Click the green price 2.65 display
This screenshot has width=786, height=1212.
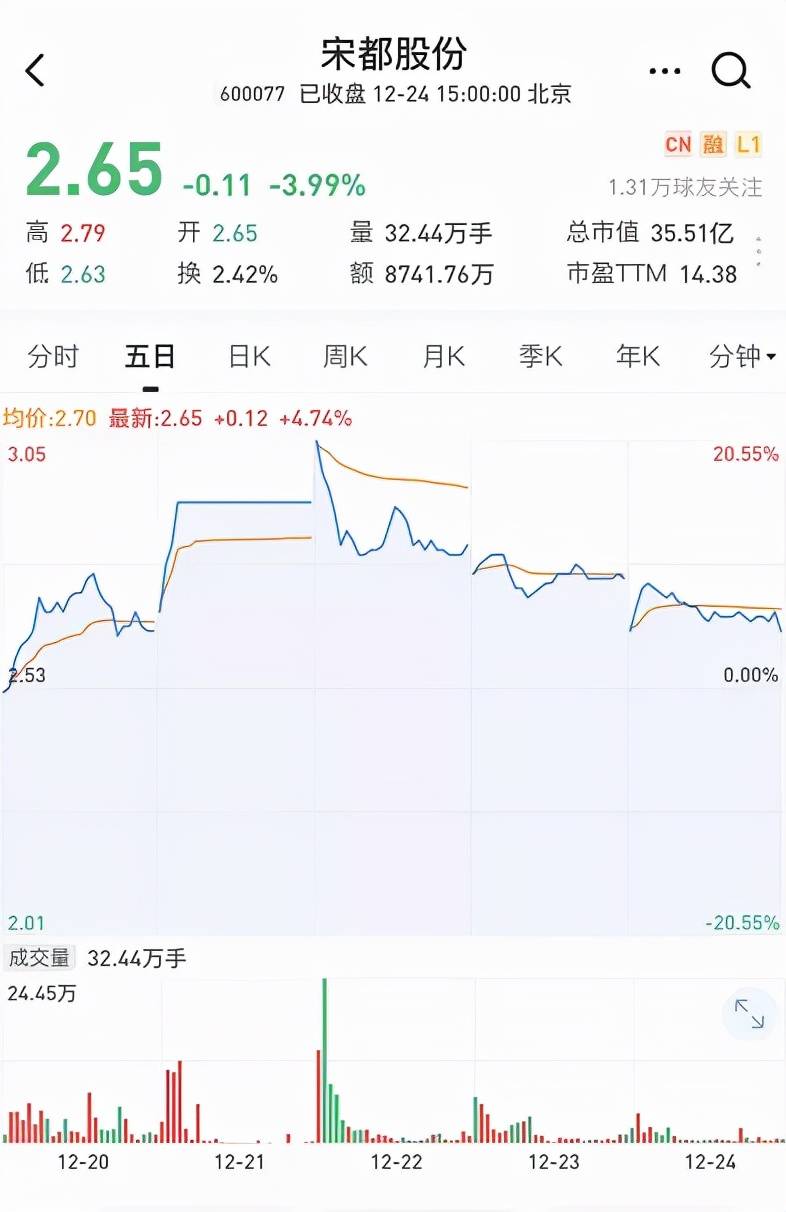pyautogui.click(x=90, y=170)
